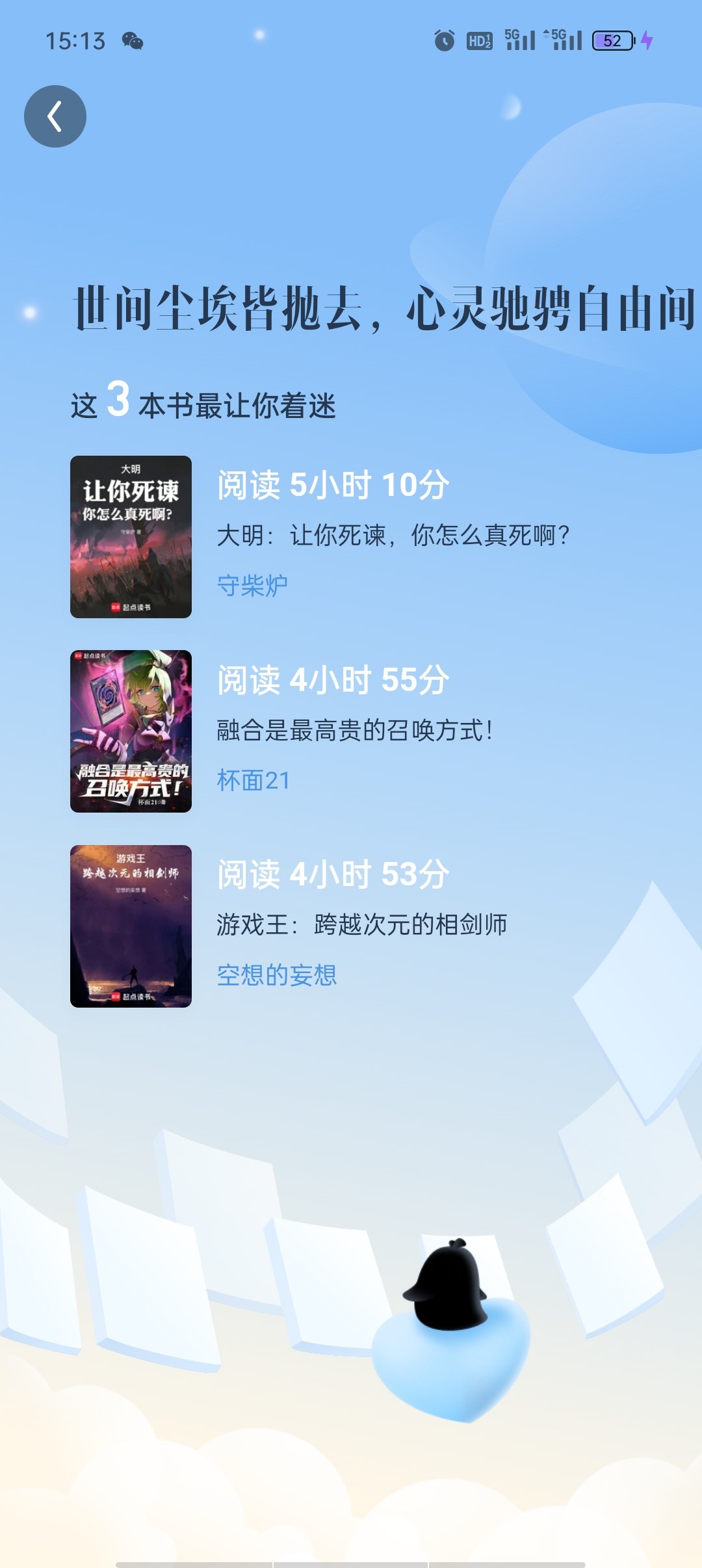Go back using the top-left arrow

point(55,116)
